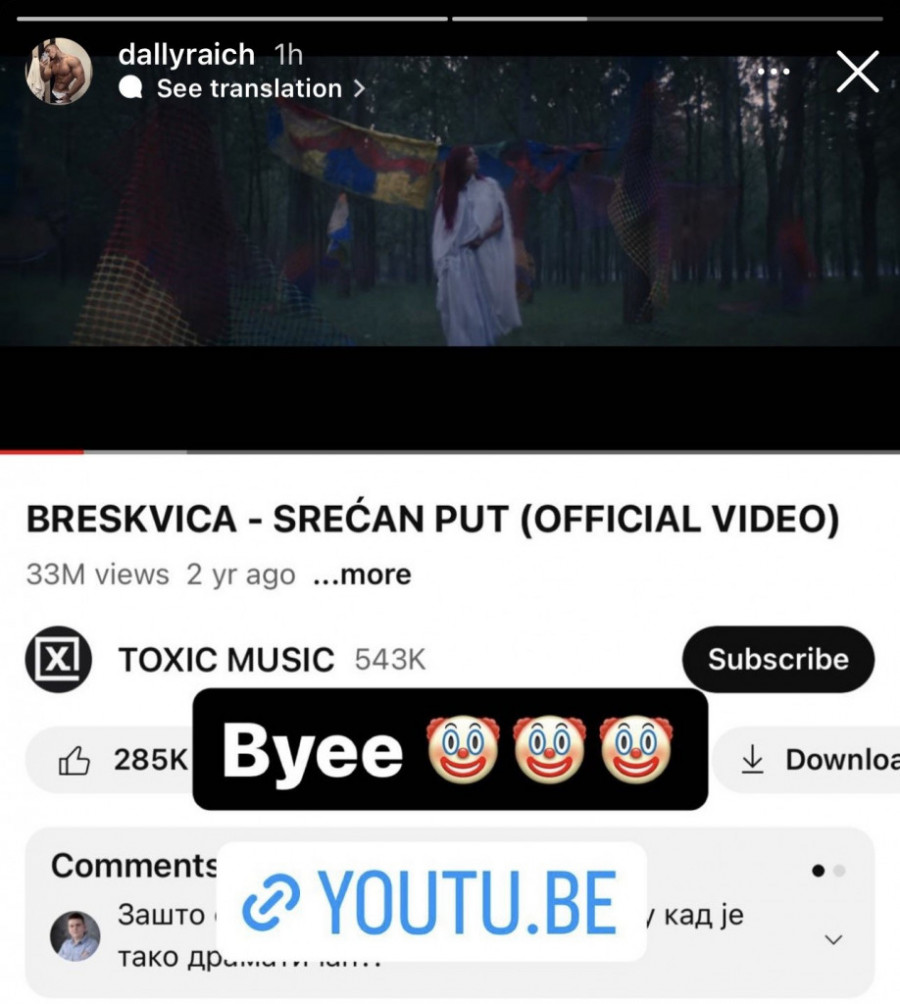Image resolution: width=900 pixels, height=1004 pixels.
Task: Open the YOUTU.BE link sticker
Action: 431,901
